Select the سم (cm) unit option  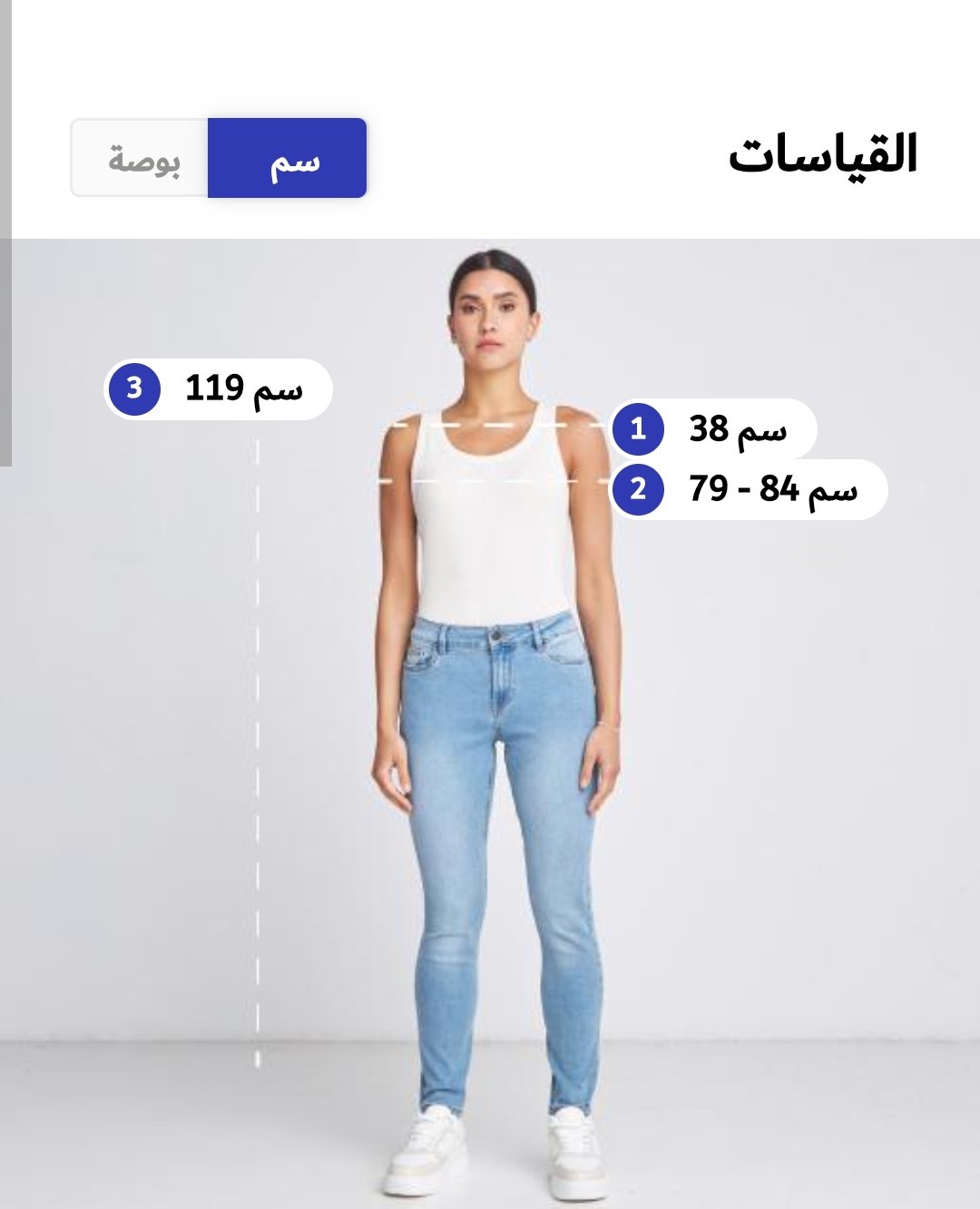[x=288, y=159]
